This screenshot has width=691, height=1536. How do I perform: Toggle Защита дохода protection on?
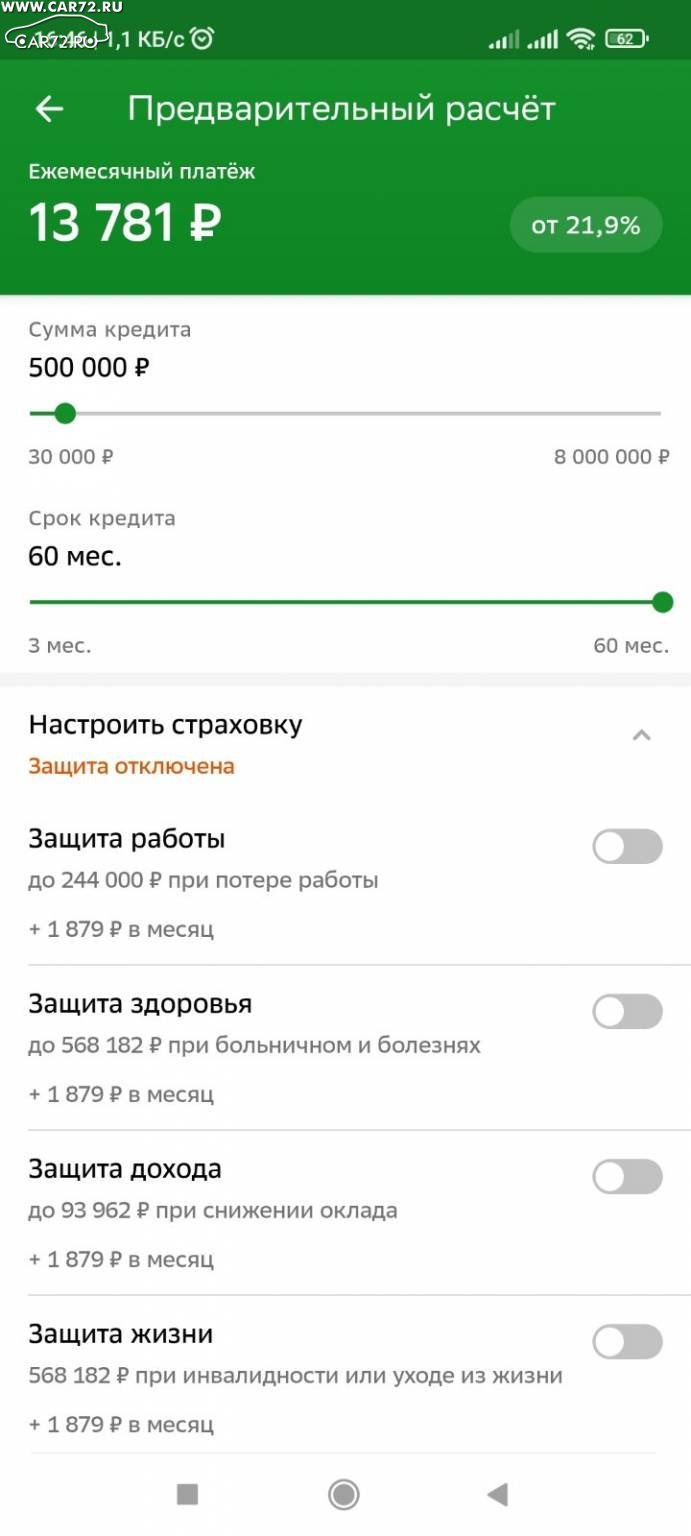coord(628,1176)
